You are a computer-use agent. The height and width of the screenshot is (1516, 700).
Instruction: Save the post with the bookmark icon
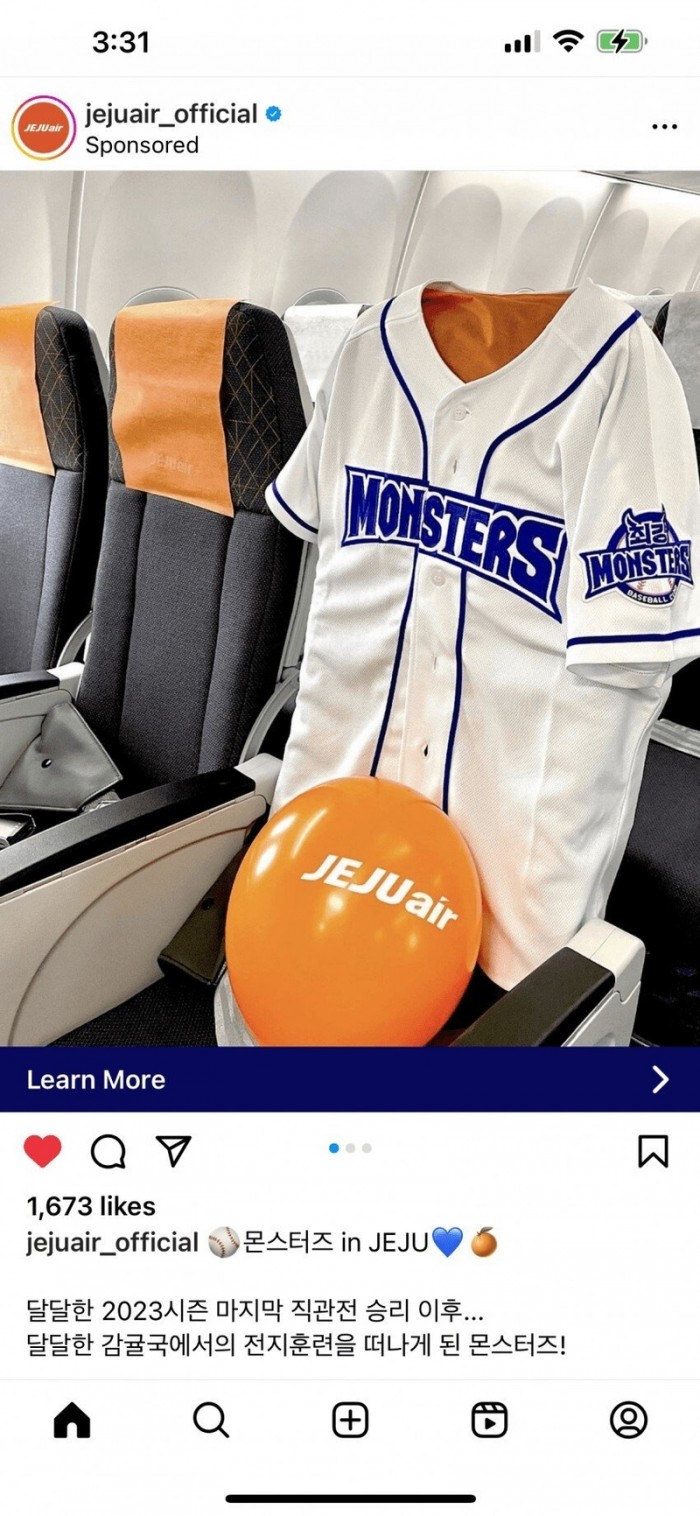click(653, 1151)
